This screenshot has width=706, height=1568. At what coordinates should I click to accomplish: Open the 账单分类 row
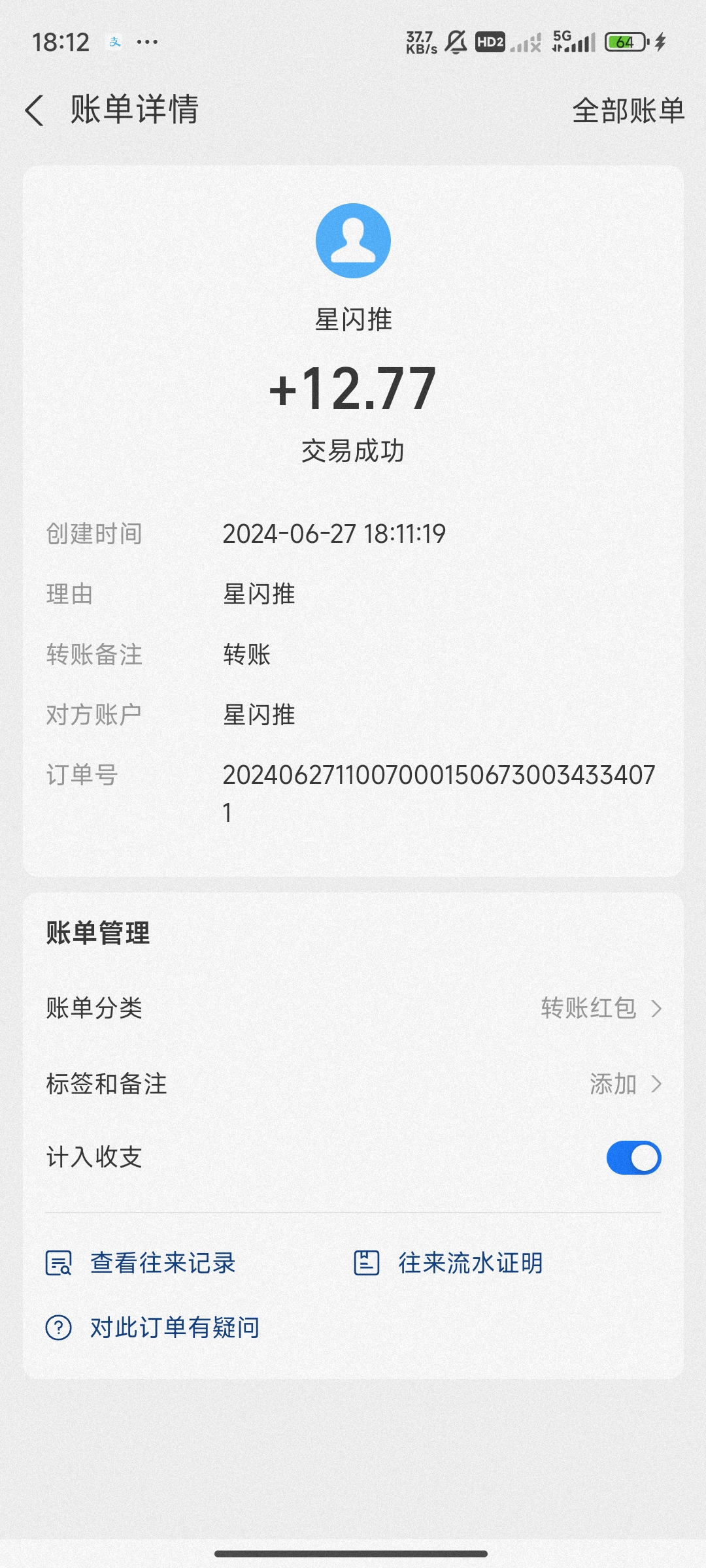coord(353,1008)
